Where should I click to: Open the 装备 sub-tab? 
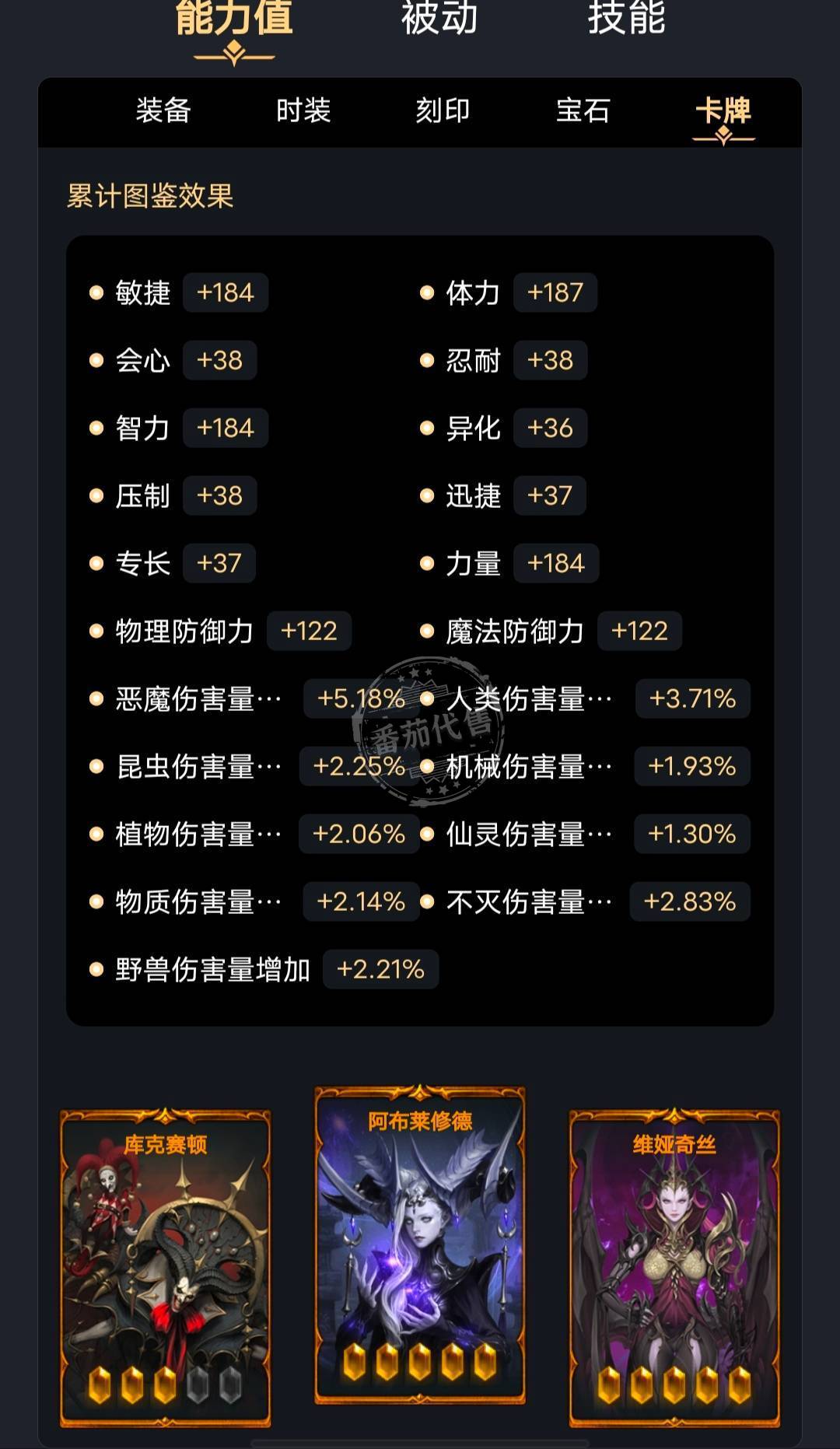click(x=163, y=110)
